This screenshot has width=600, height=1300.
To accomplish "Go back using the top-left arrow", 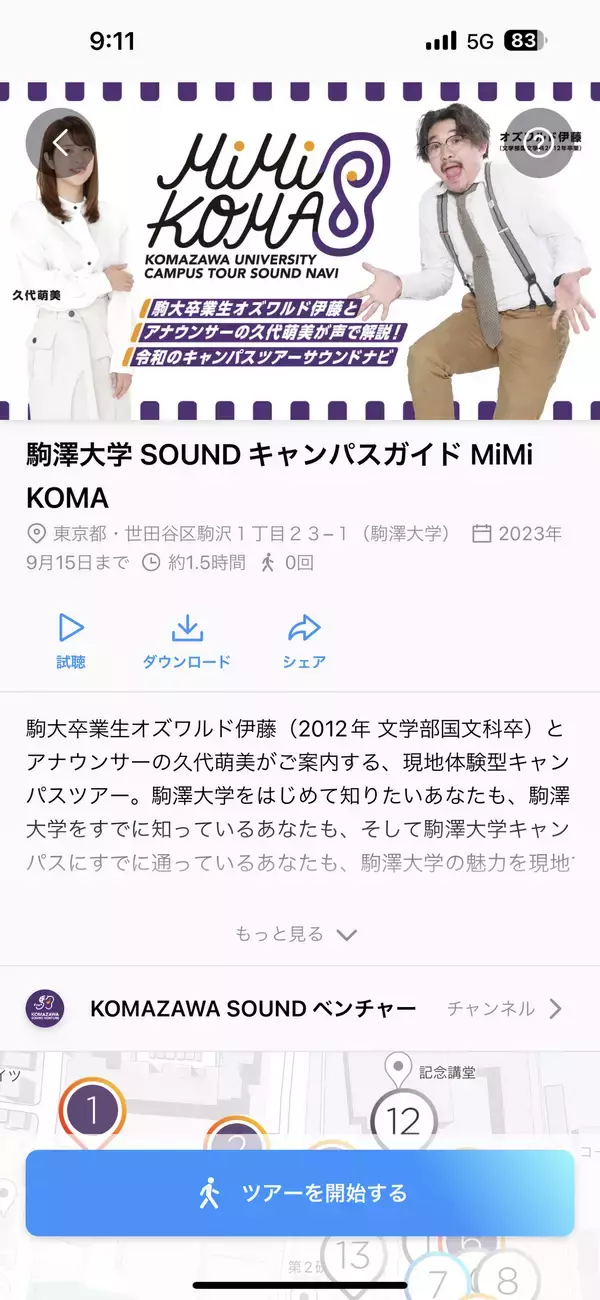I will tap(60, 143).
